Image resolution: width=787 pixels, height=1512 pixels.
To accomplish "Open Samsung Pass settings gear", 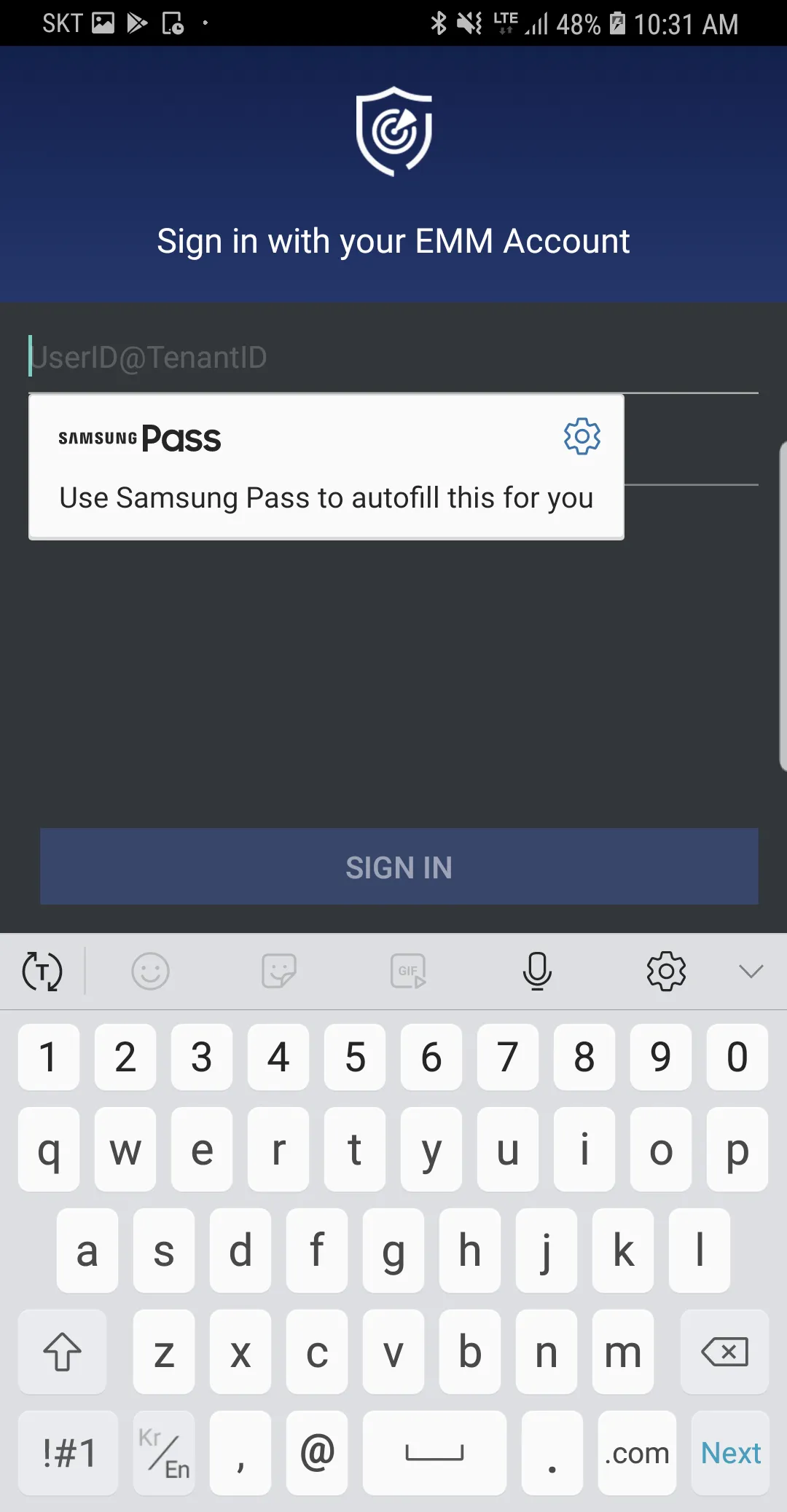I will pos(582,436).
